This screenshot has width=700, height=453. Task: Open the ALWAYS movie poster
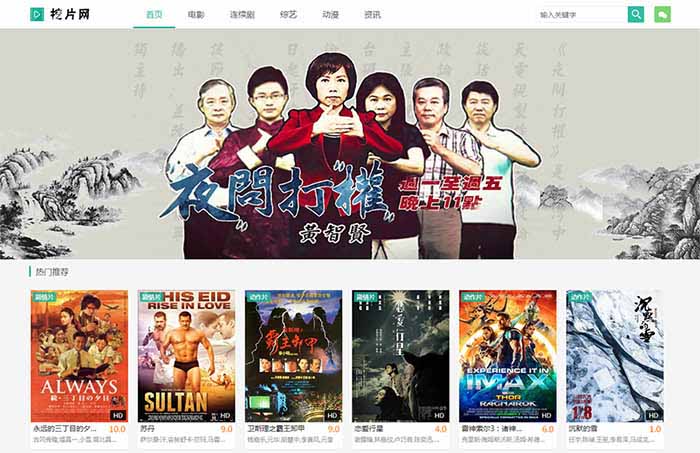tap(79, 356)
